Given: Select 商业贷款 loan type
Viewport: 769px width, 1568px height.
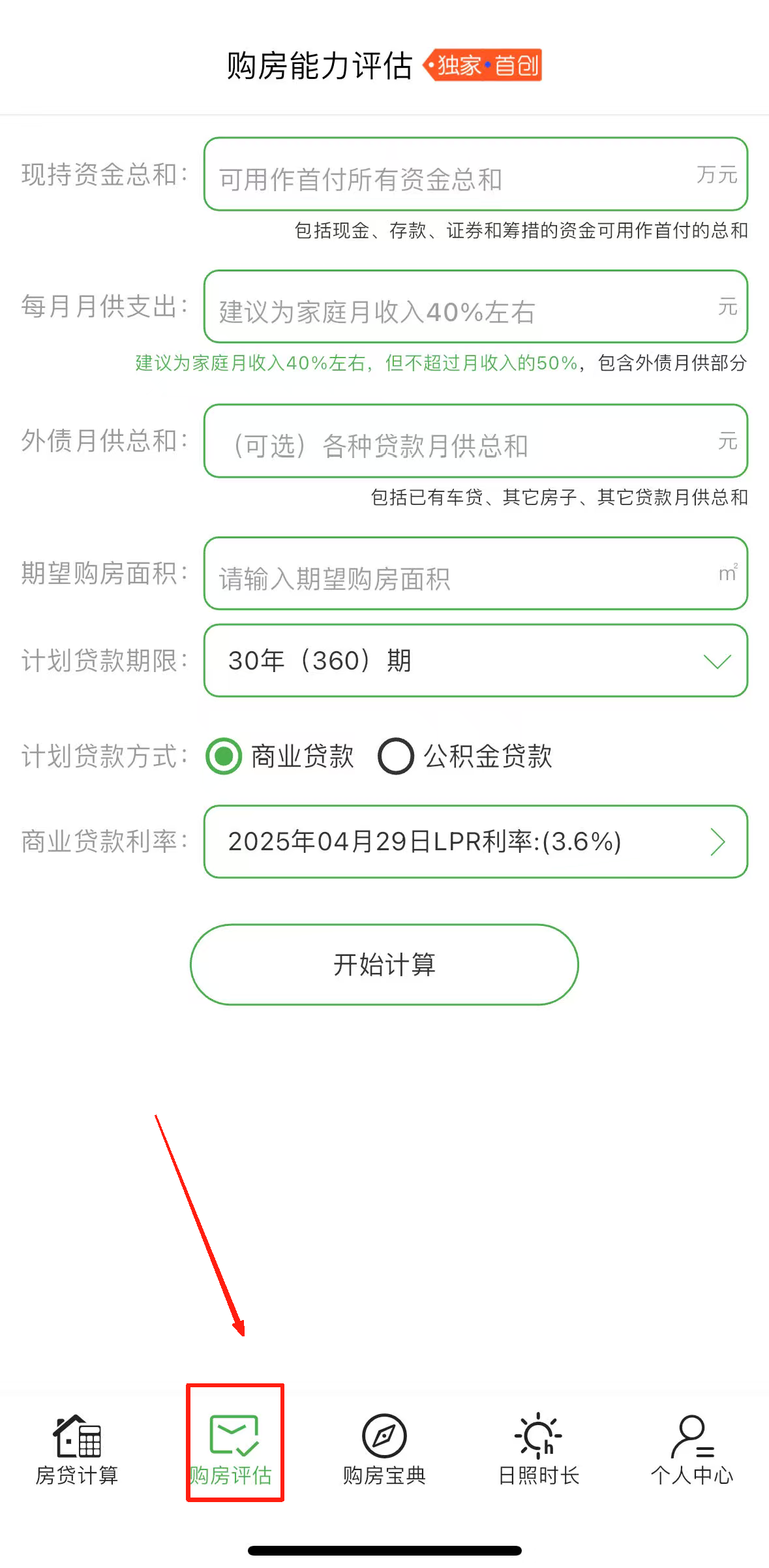Looking at the screenshot, I should [x=224, y=756].
